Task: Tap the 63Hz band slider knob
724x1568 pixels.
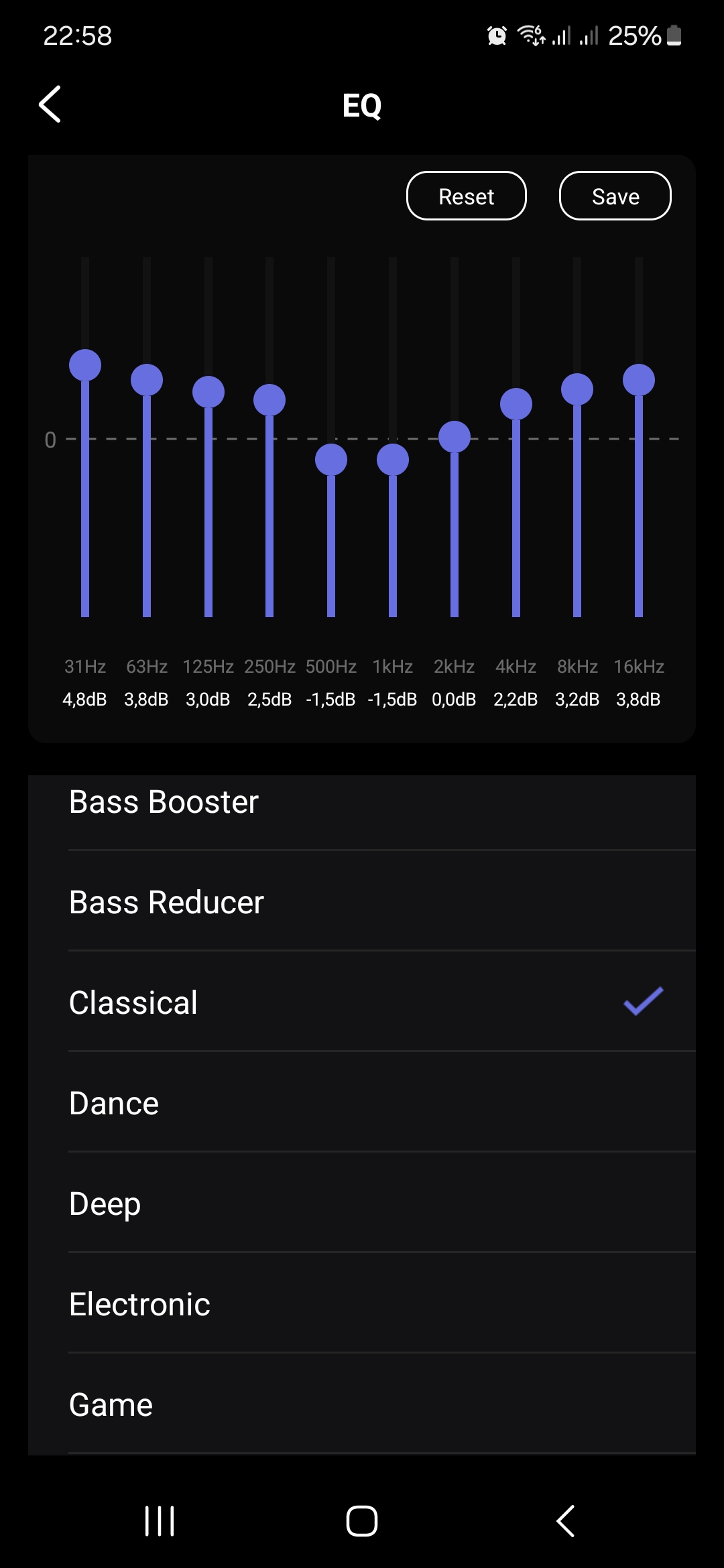Action: click(x=147, y=380)
